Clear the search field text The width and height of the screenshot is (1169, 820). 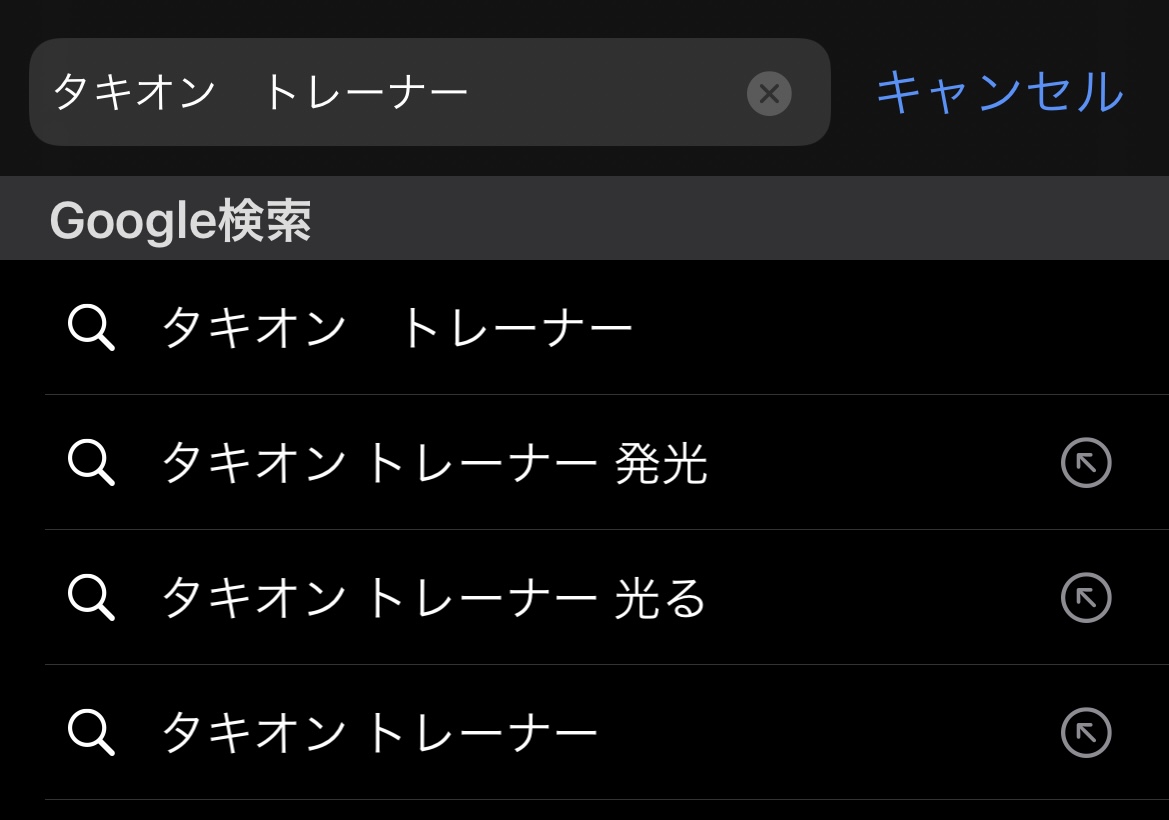(769, 93)
